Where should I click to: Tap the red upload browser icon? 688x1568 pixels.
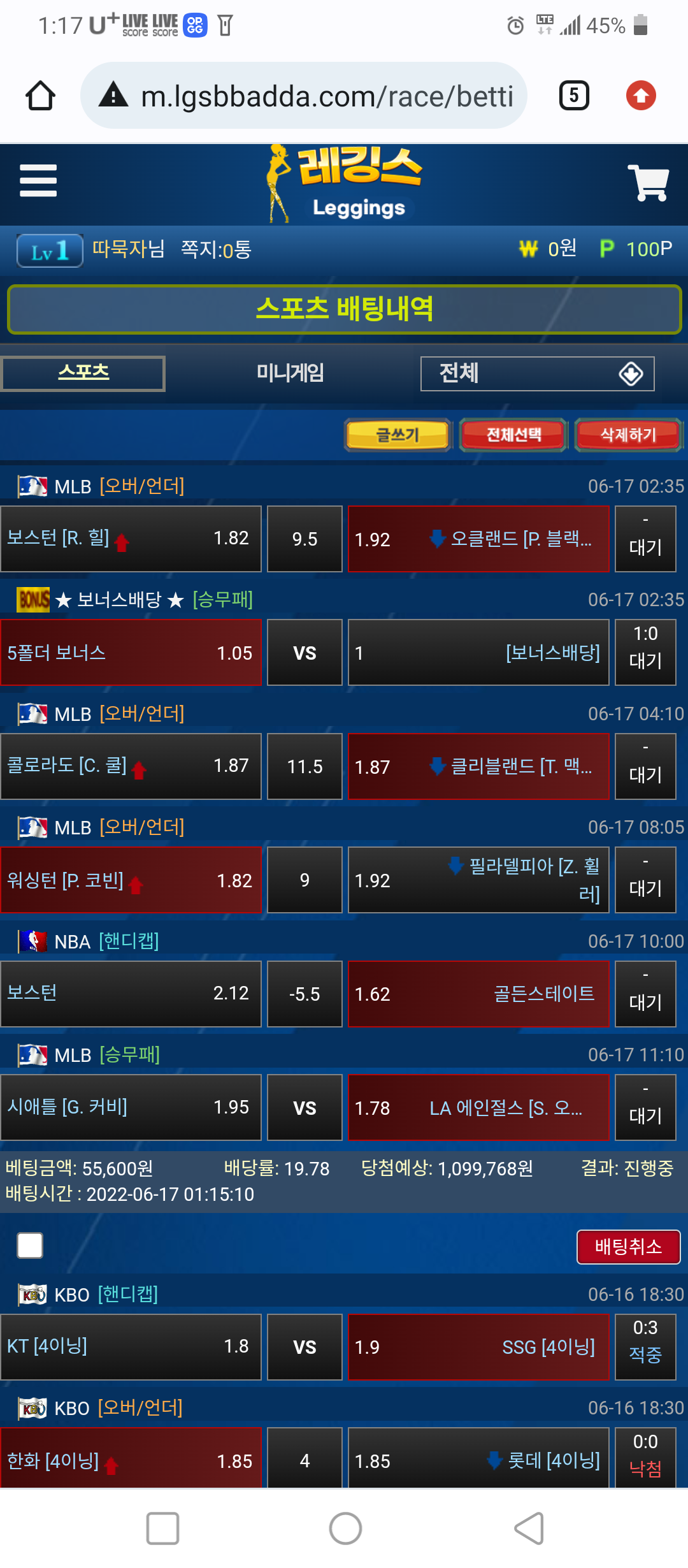[641, 96]
